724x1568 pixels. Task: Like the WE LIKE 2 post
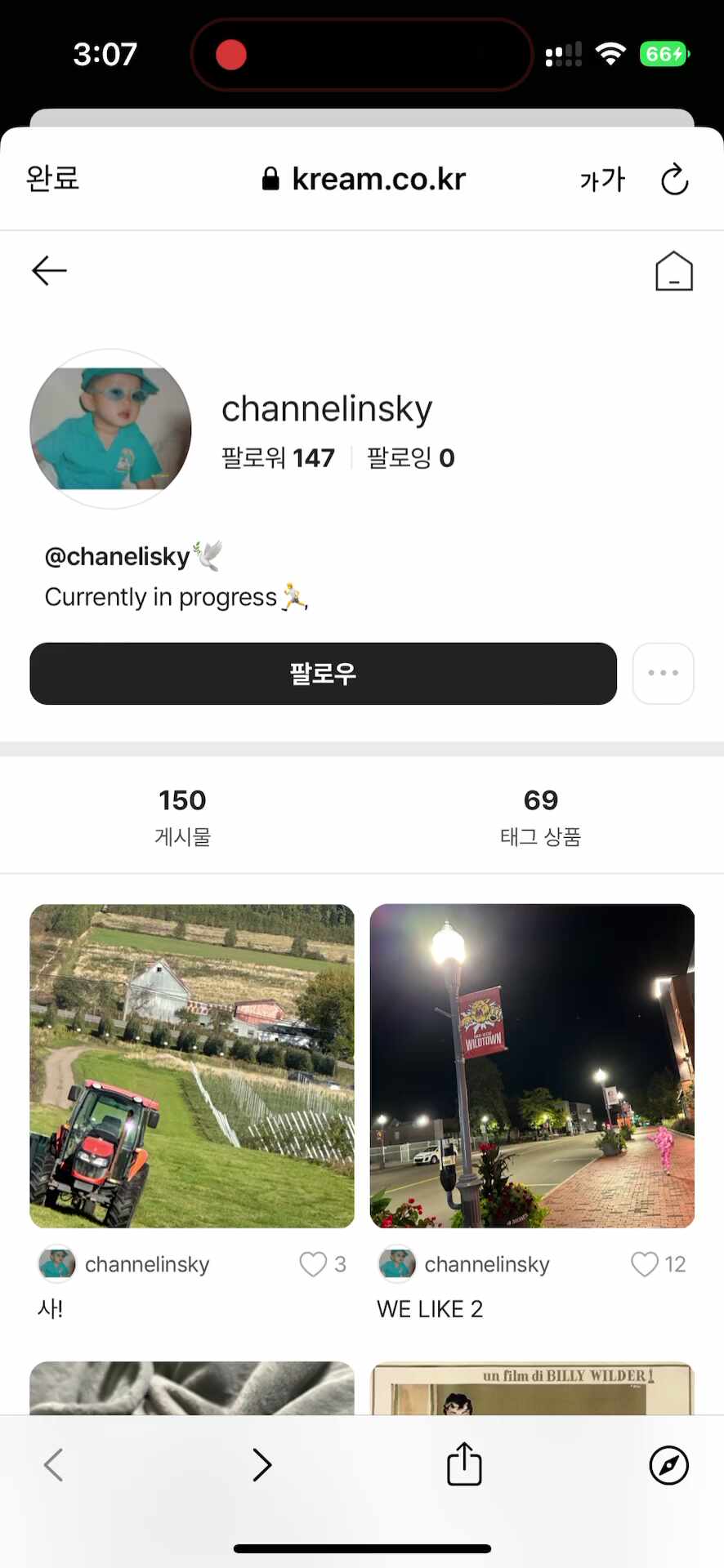point(644,1264)
